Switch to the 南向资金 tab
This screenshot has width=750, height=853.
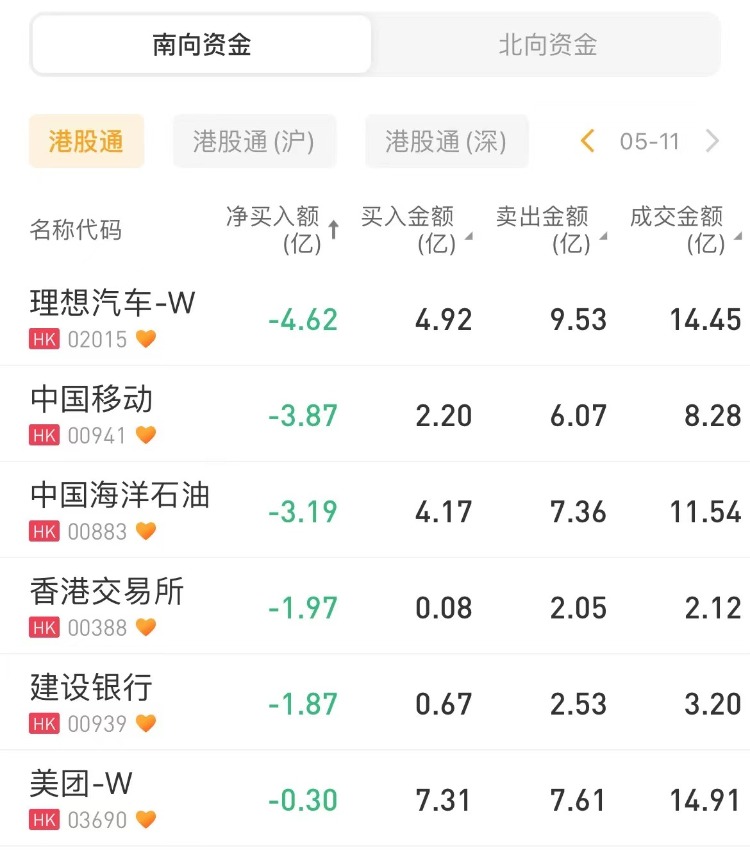click(202, 45)
